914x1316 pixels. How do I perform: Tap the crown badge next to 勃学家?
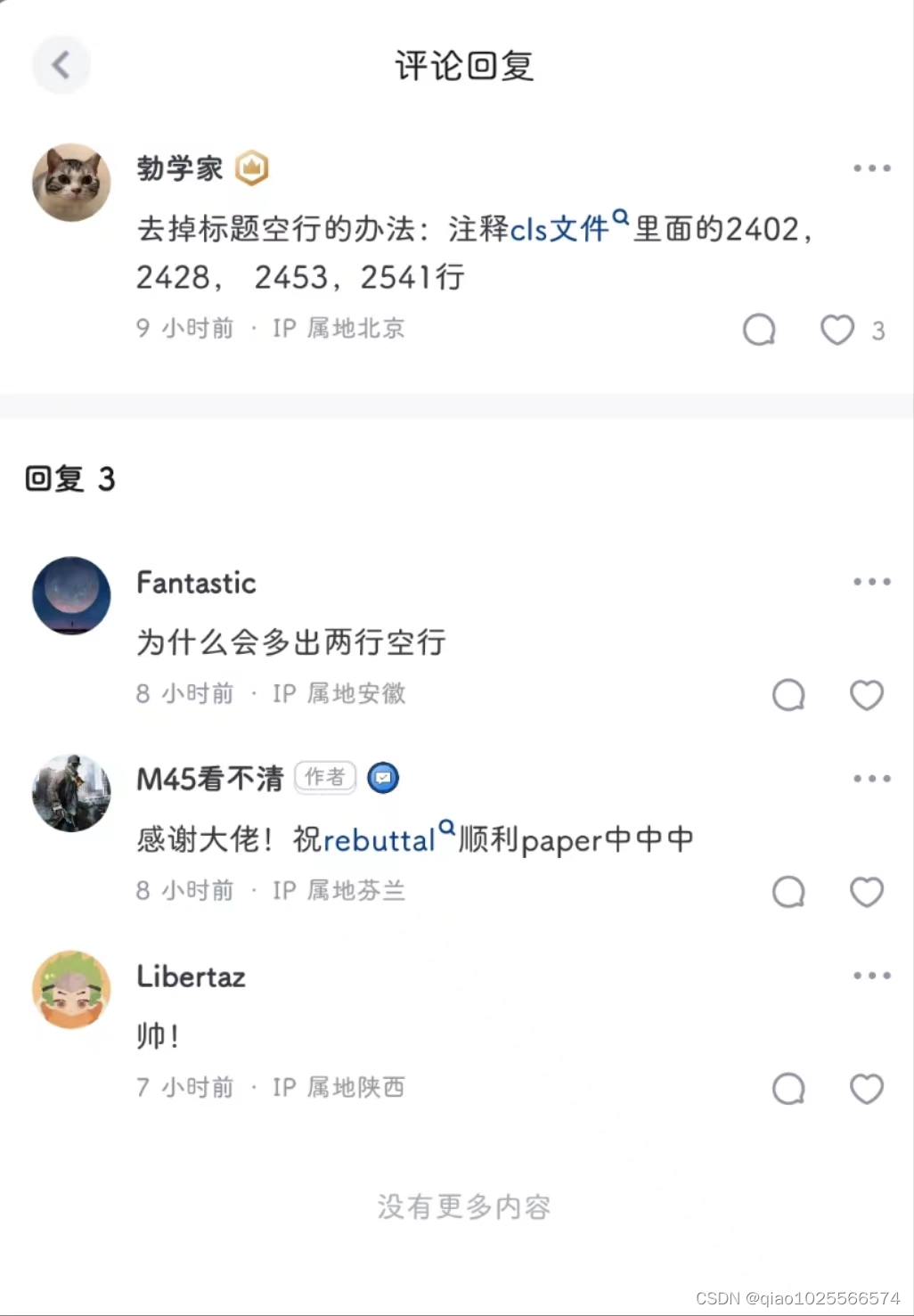tap(251, 168)
